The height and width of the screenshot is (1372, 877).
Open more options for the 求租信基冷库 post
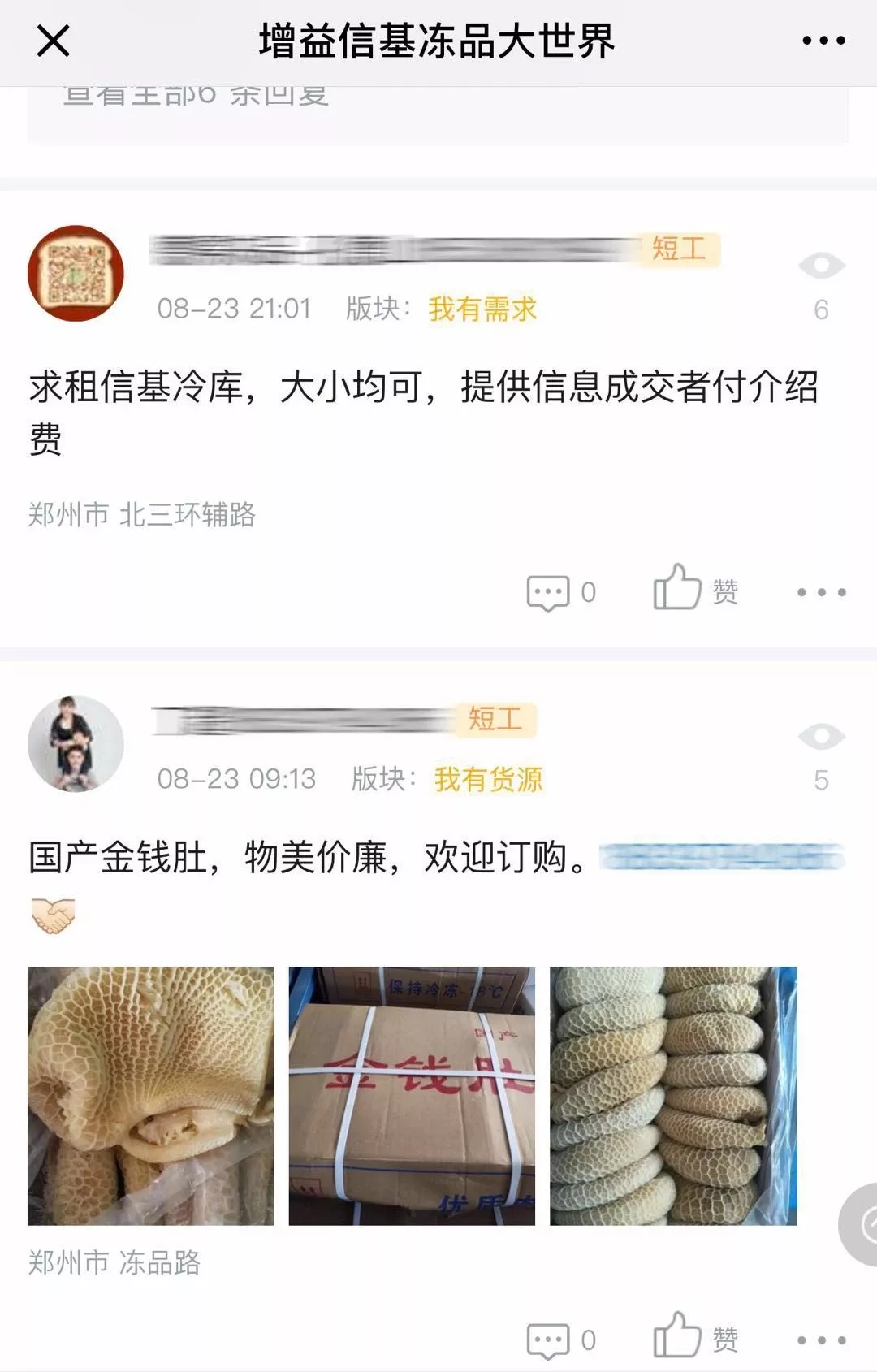[x=821, y=592]
